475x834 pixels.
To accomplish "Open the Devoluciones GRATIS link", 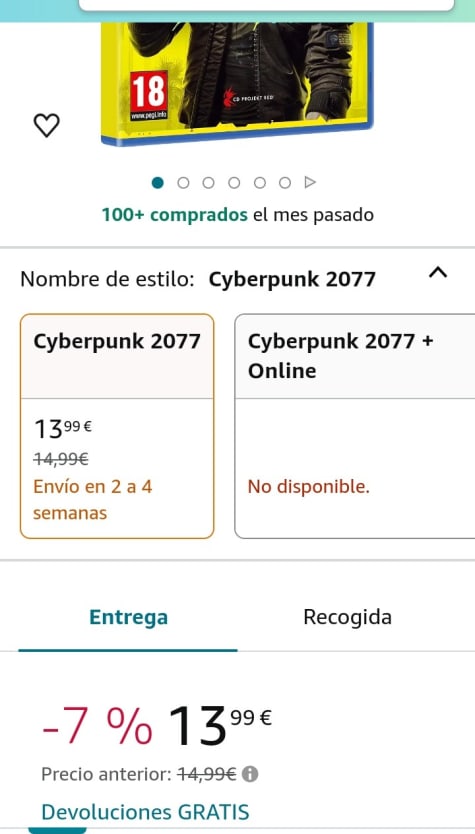I will tap(145, 812).
